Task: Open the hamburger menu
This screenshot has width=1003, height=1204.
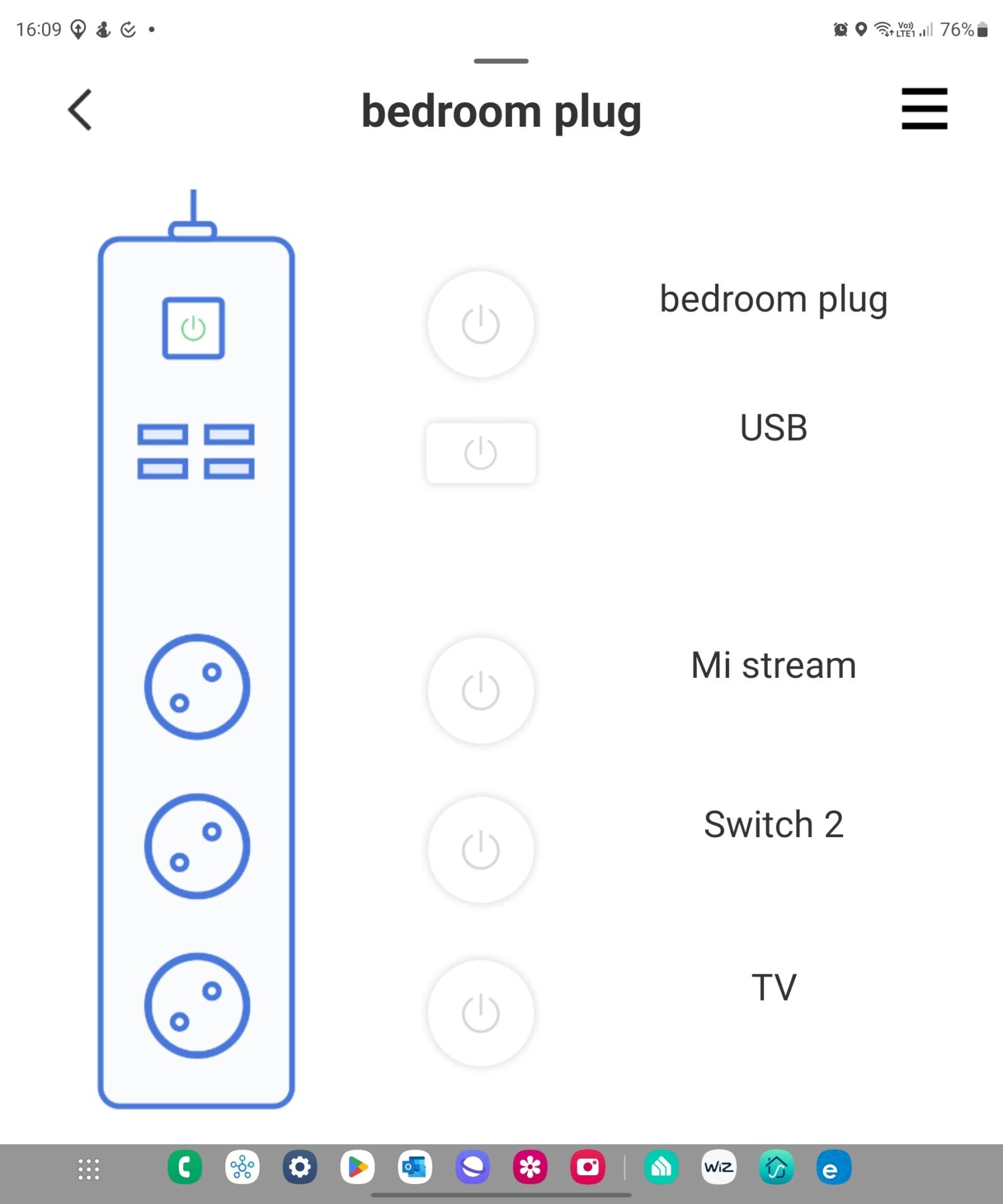Action: pyautogui.click(x=923, y=109)
